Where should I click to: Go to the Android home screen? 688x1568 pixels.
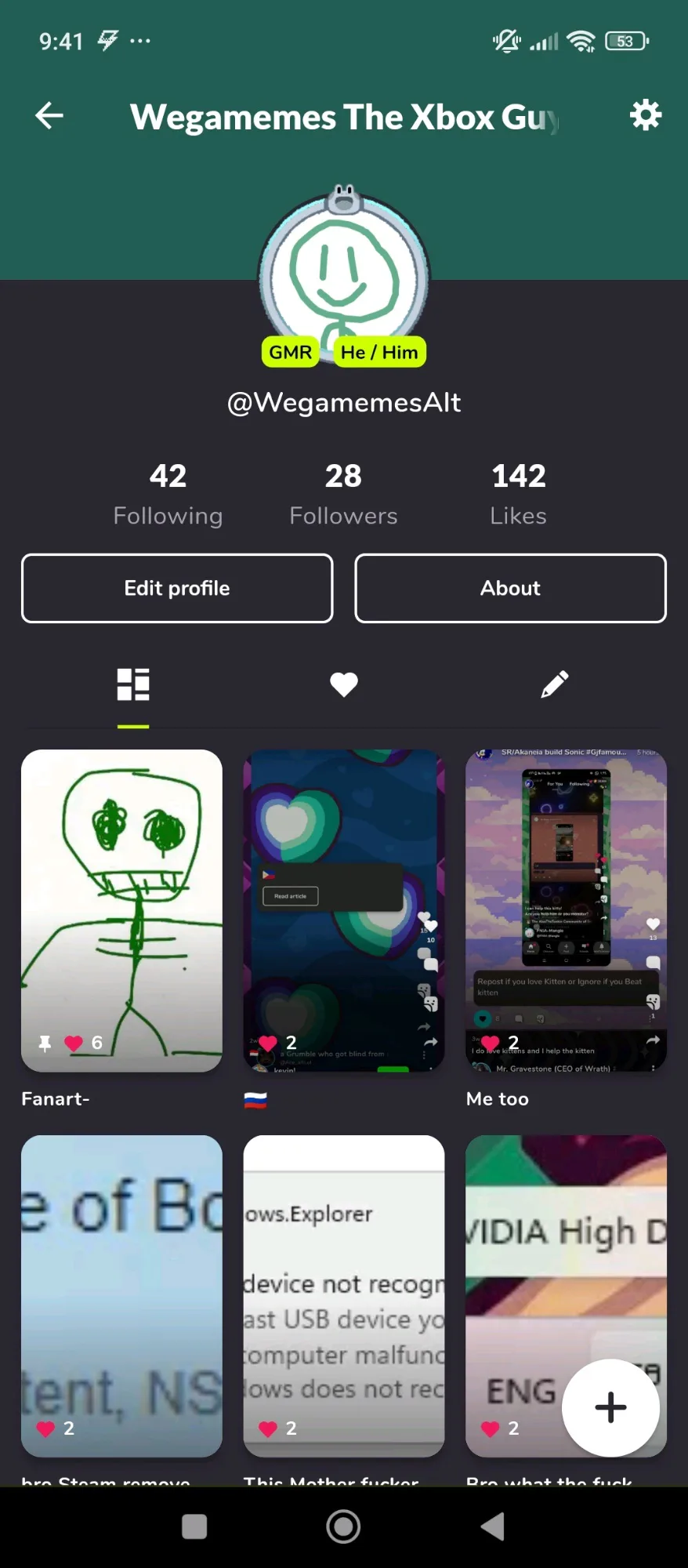coord(343,1526)
